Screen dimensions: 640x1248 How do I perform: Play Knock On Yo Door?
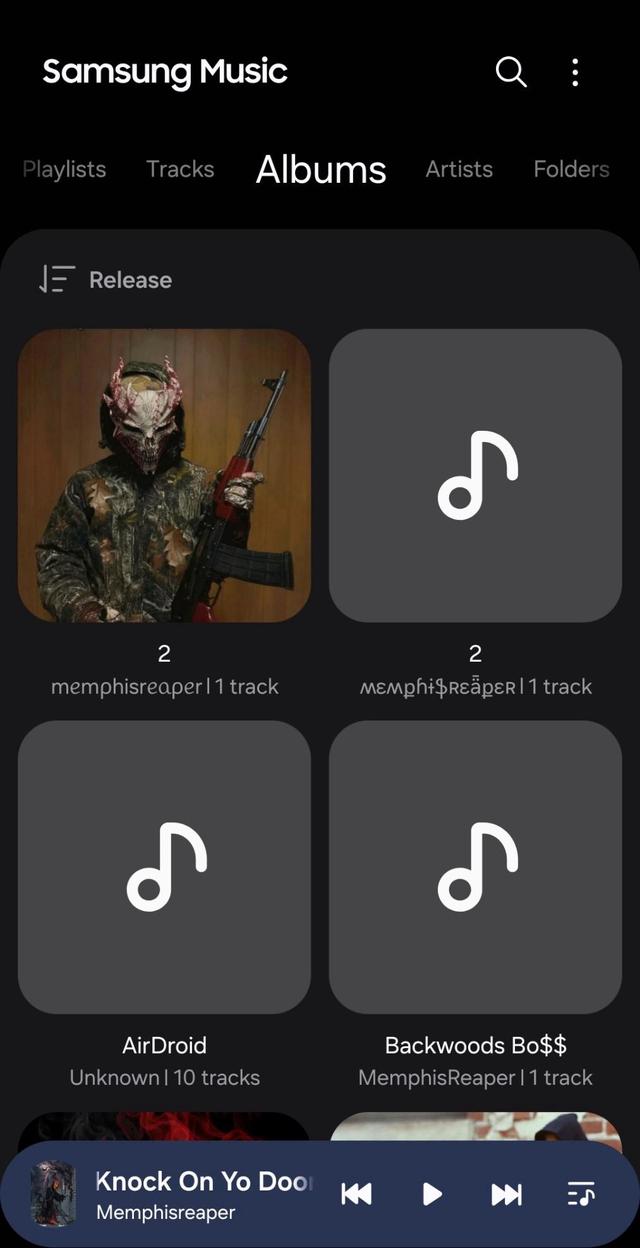(432, 1194)
